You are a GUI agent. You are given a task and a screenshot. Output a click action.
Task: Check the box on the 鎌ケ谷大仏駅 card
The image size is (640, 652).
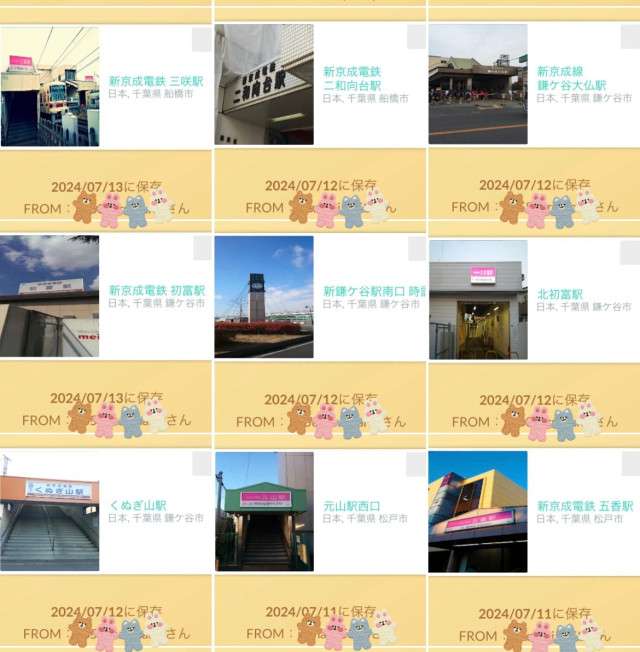[x=631, y=38]
